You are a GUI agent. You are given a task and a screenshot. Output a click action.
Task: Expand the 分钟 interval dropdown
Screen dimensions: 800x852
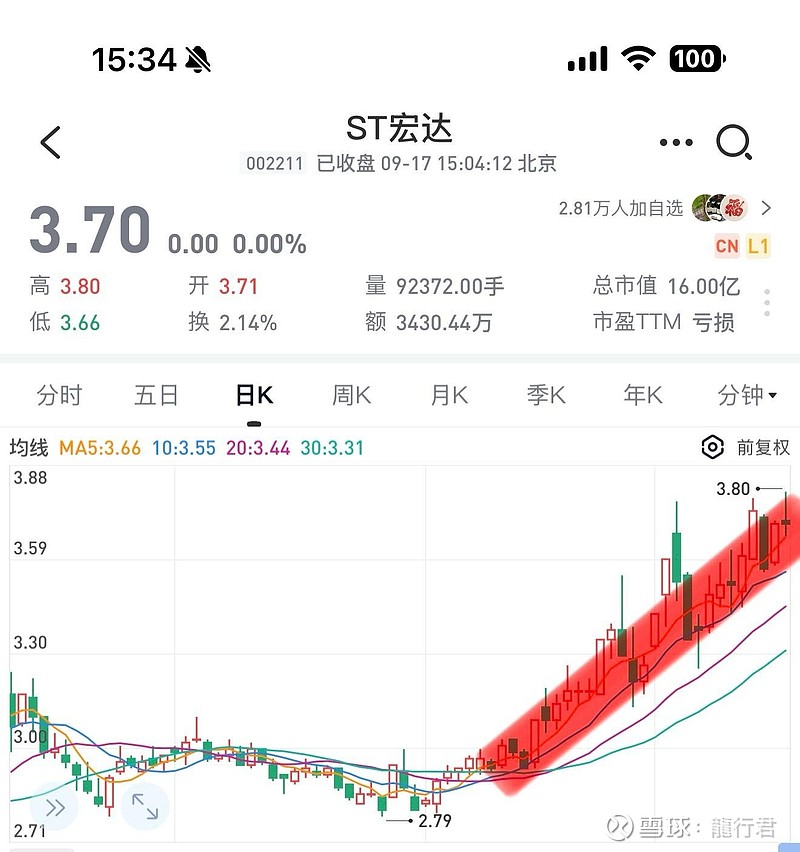[746, 395]
